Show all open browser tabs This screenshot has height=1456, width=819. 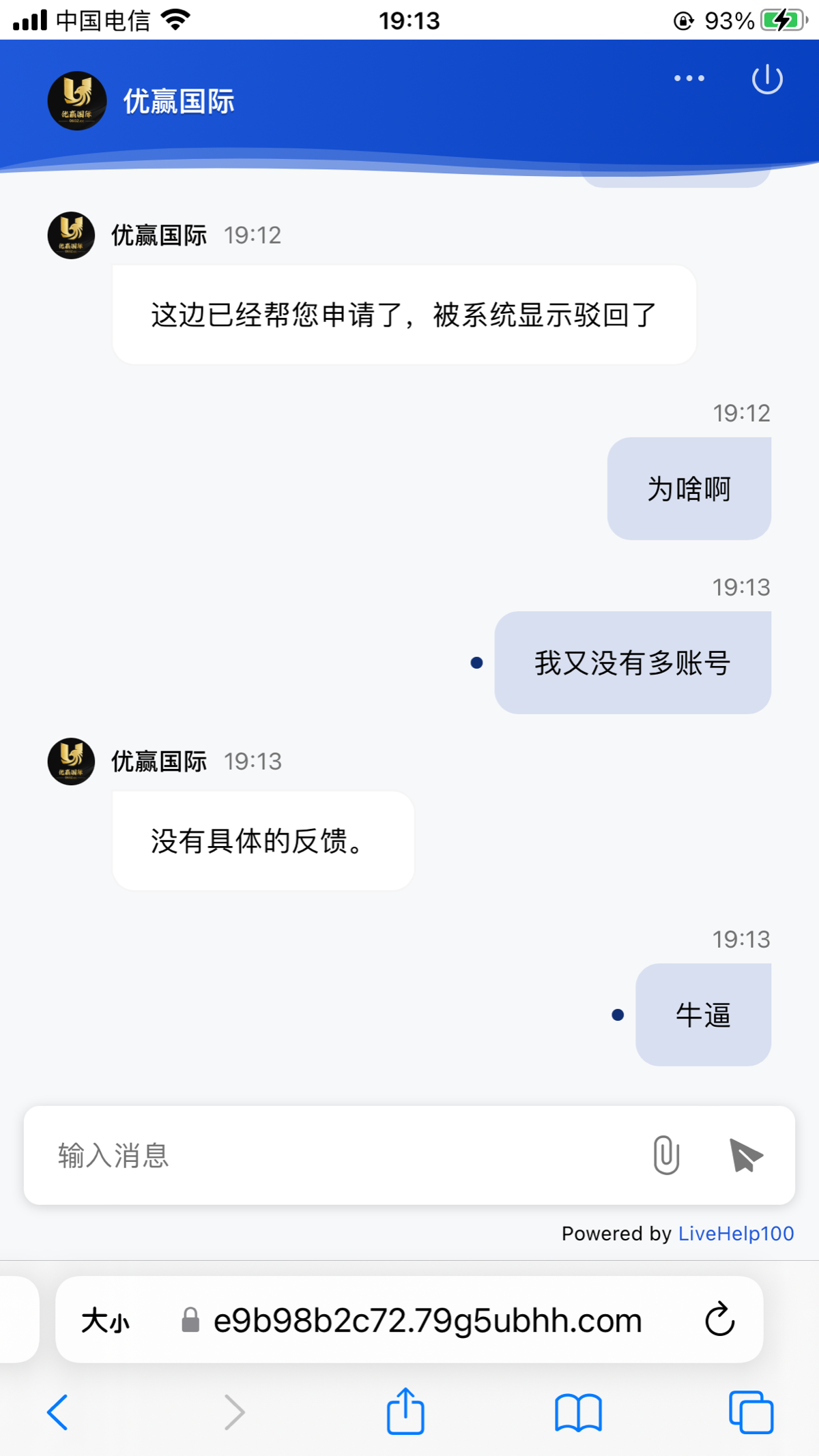pos(751,1412)
